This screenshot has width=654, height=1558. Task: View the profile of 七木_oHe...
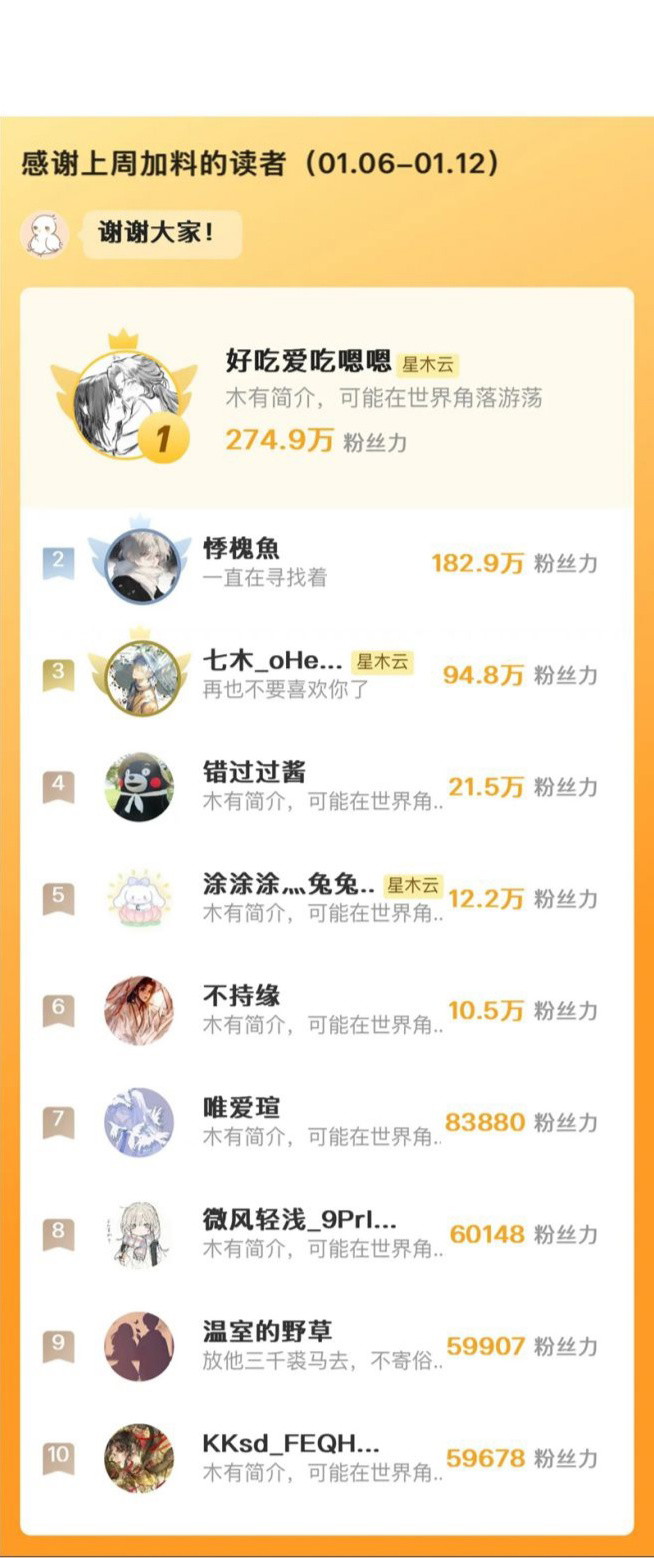pyautogui.click(x=326, y=675)
